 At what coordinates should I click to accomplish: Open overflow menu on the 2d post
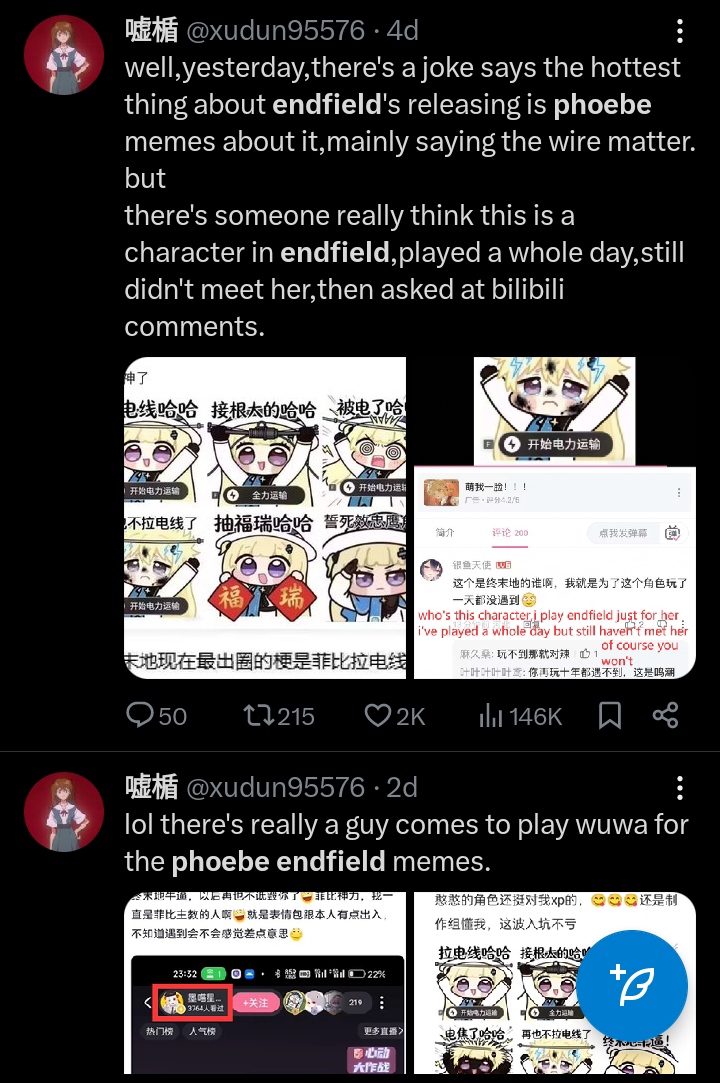point(680,788)
